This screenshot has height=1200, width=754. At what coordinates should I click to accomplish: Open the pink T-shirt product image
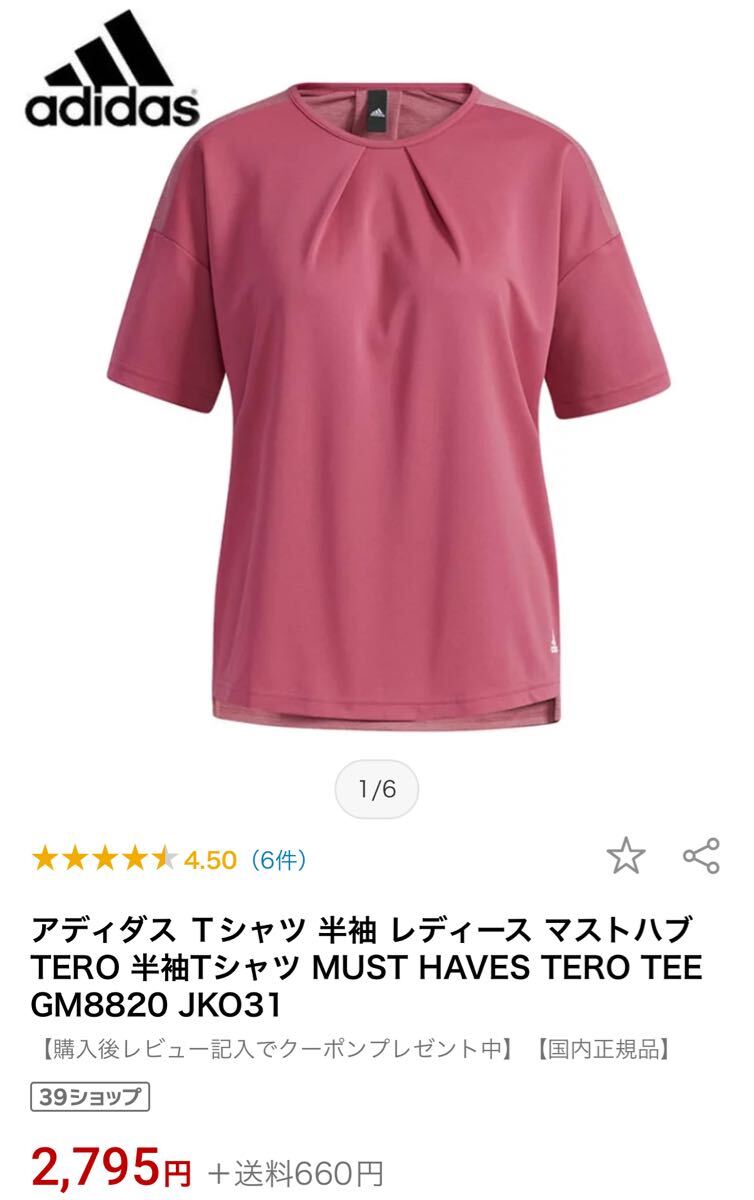(x=376, y=400)
